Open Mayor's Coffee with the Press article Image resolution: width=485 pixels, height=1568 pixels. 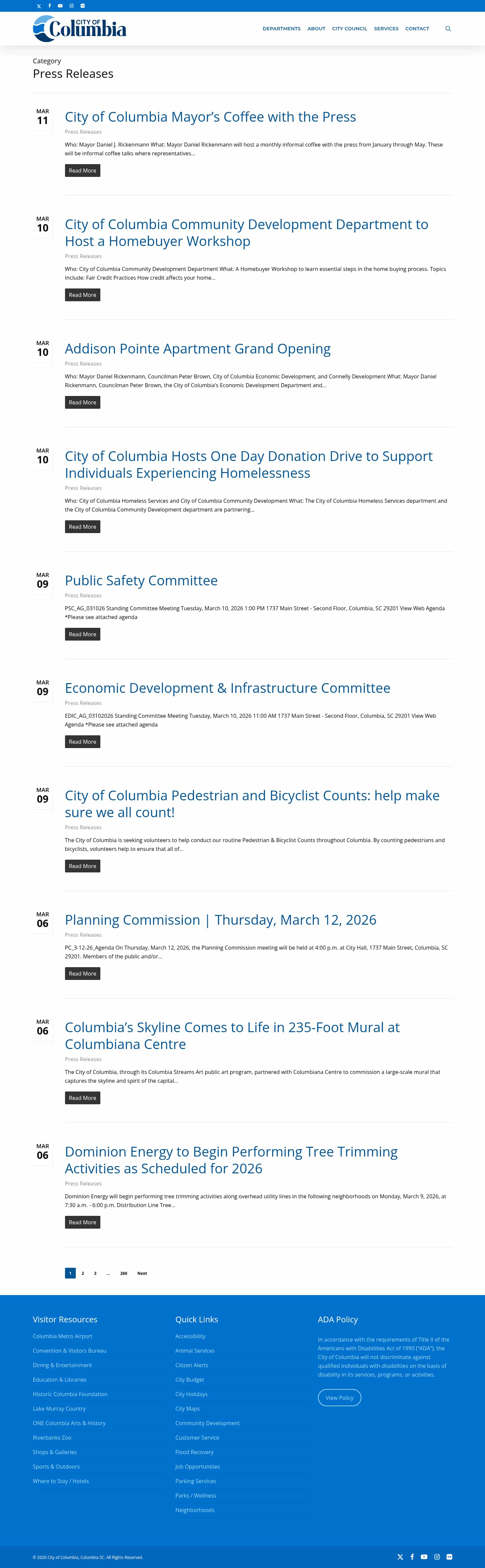[210, 117]
